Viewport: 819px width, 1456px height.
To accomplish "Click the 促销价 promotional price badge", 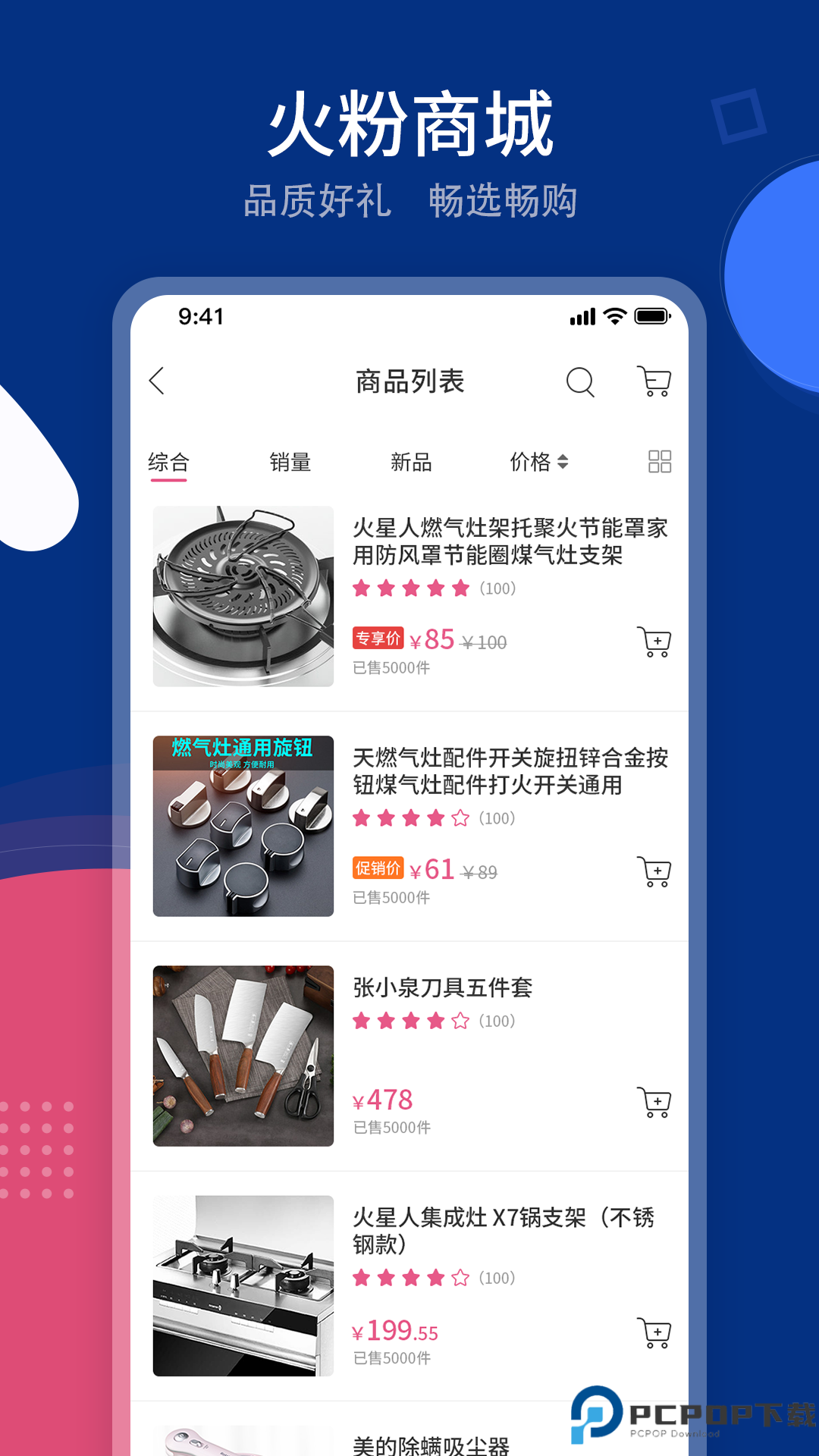I will click(x=377, y=869).
